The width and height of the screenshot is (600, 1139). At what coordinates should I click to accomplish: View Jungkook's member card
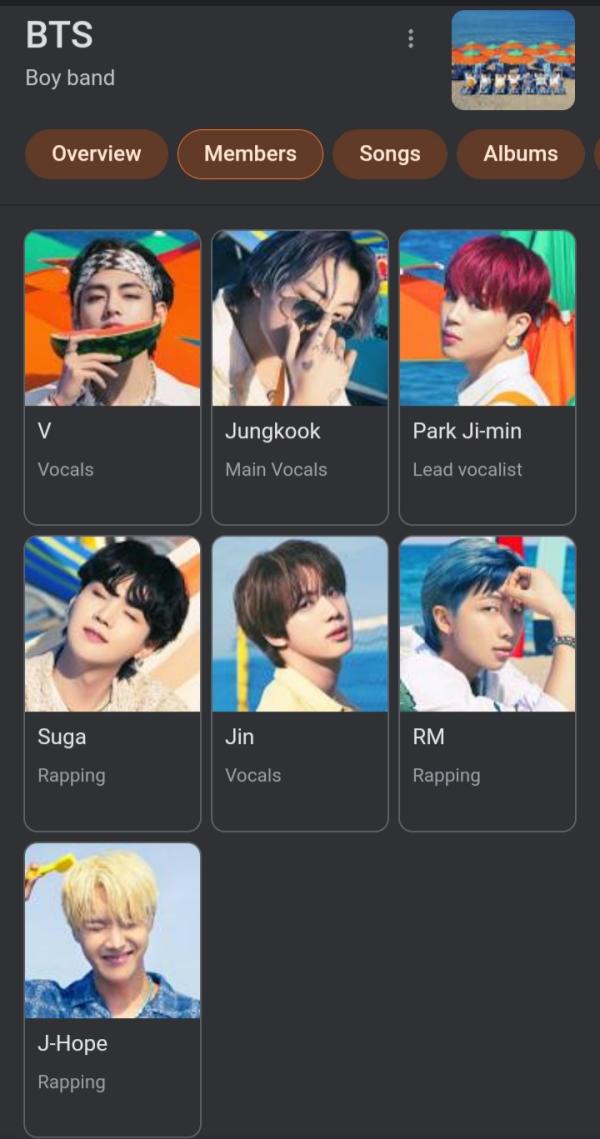(x=300, y=377)
